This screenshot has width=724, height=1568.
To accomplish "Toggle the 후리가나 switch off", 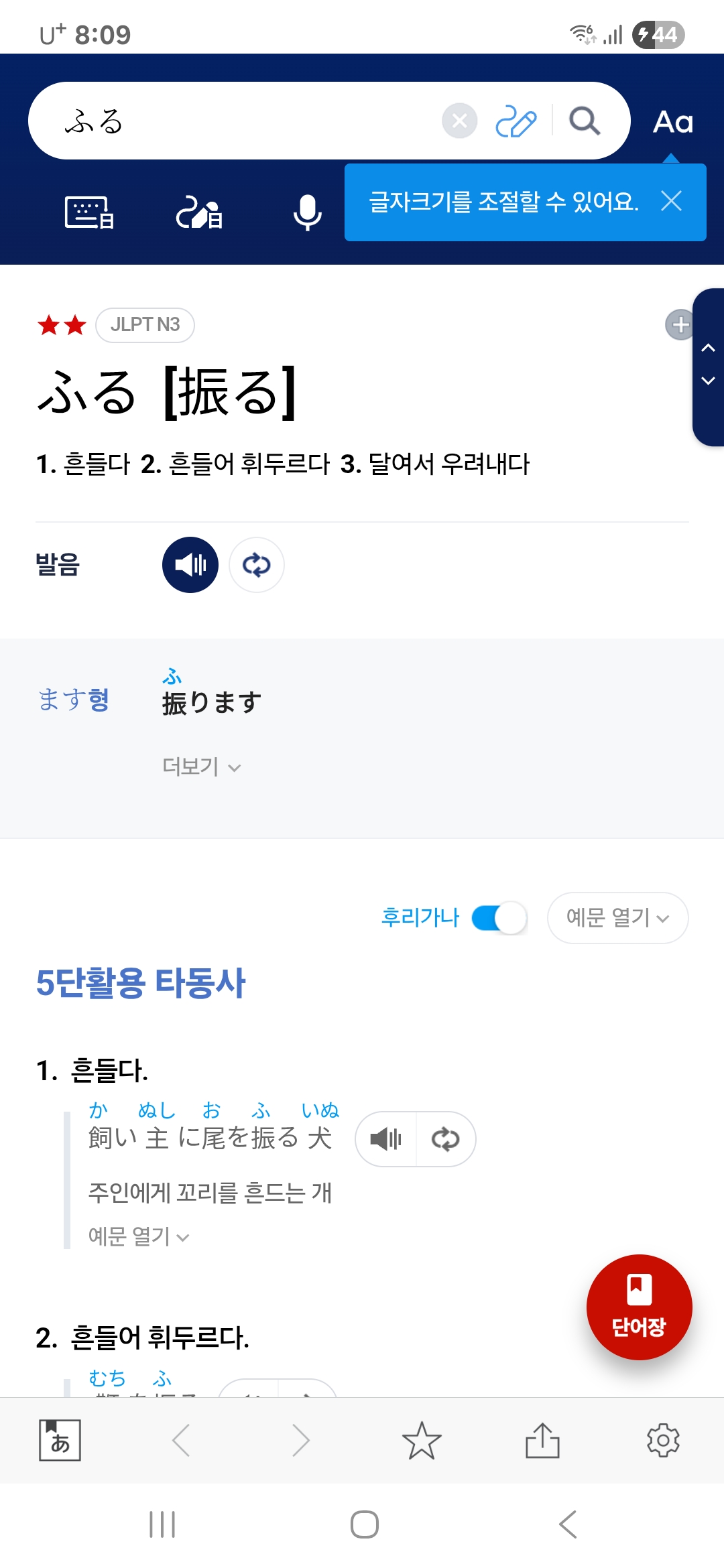I will click(x=499, y=918).
